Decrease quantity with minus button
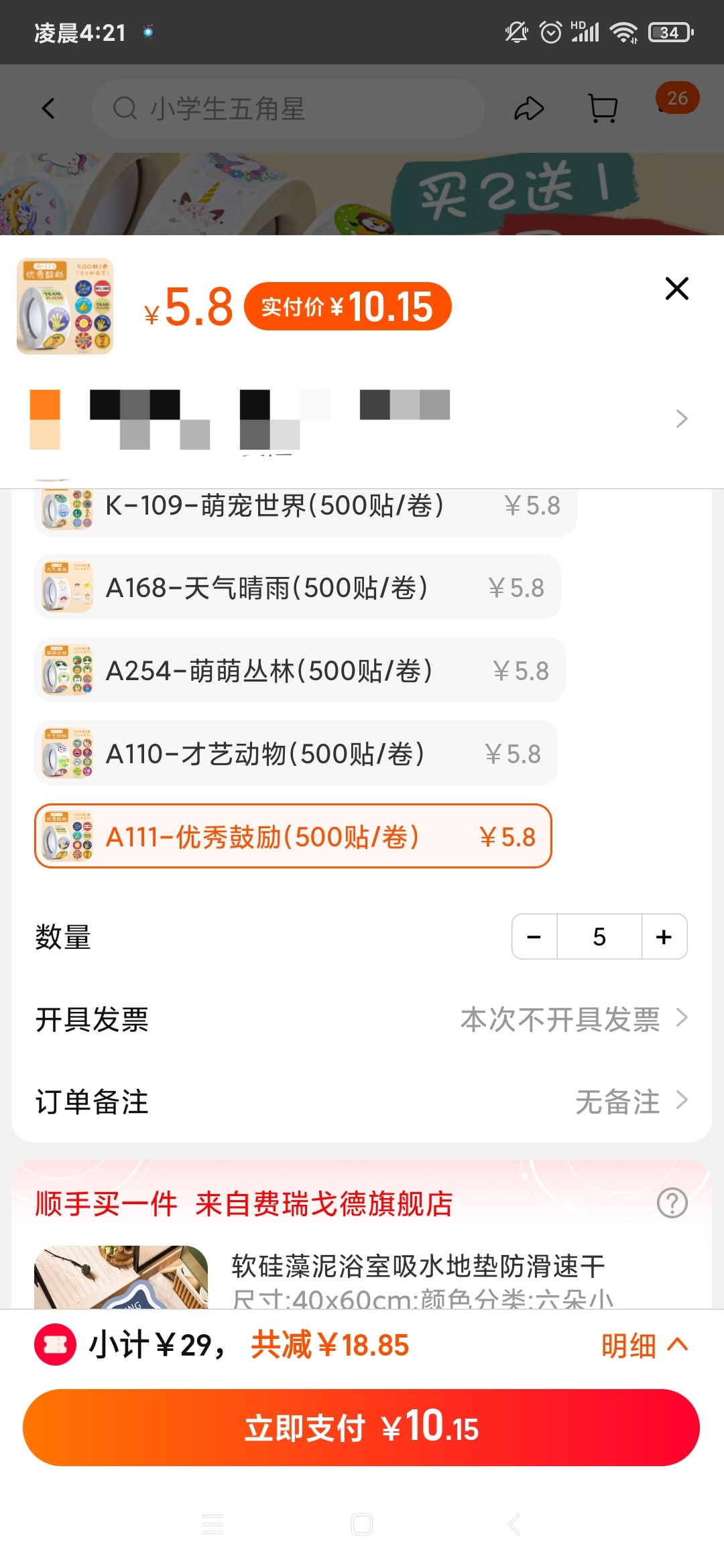This screenshot has height=1568, width=724. point(534,937)
